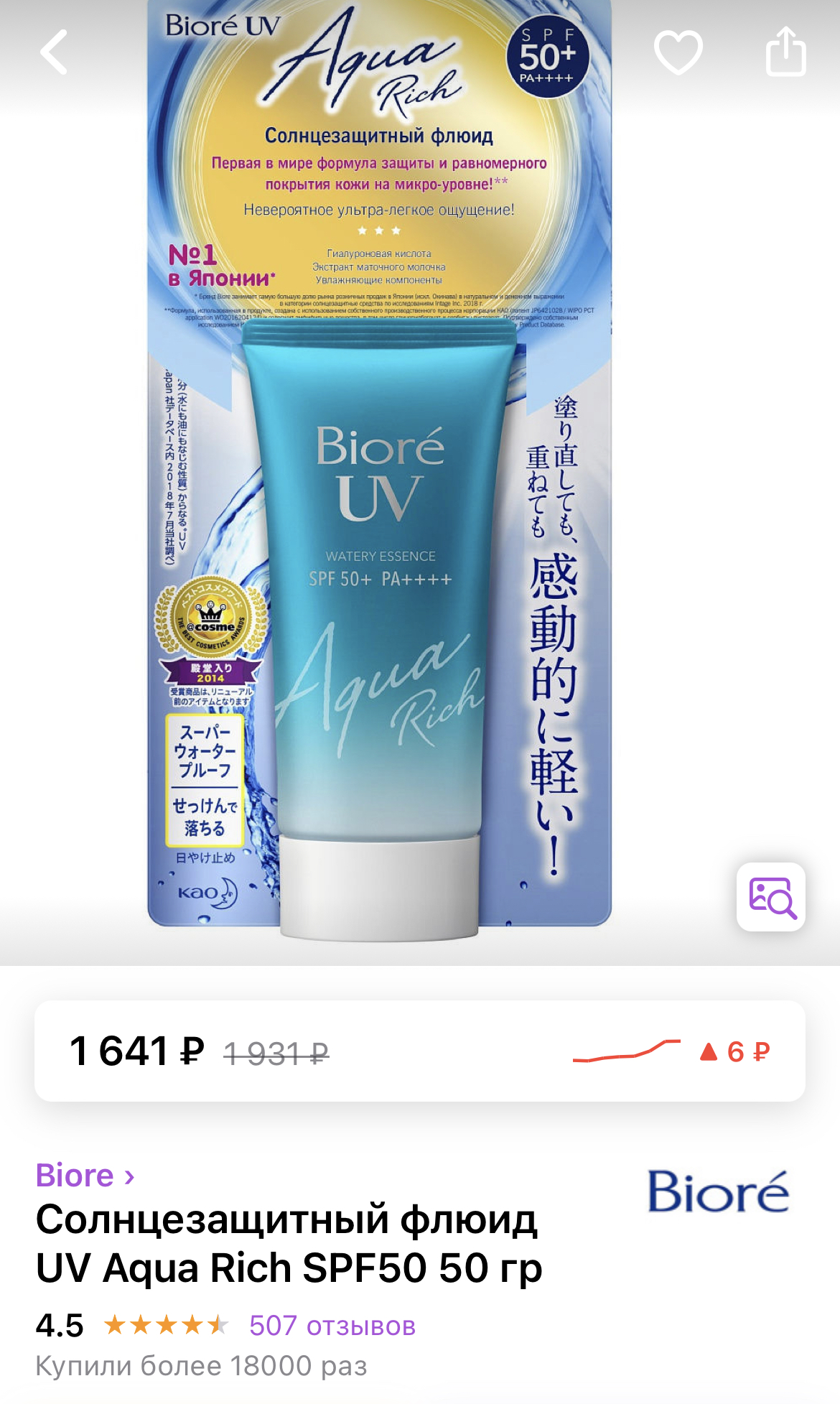
Task: Open the Biore brand link
Action: (x=85, y=1176)
